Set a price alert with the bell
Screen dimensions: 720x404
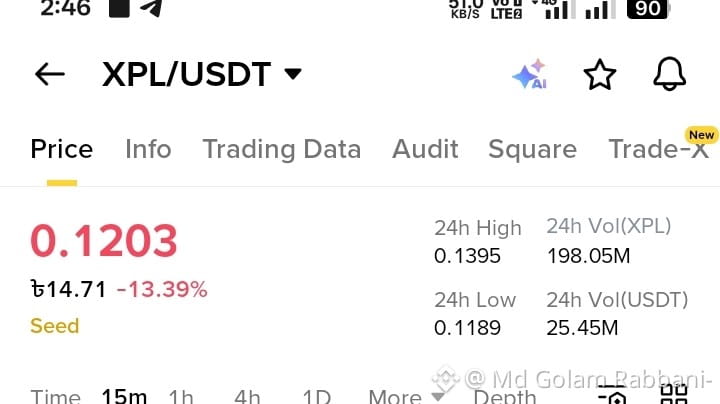point(669,74)
